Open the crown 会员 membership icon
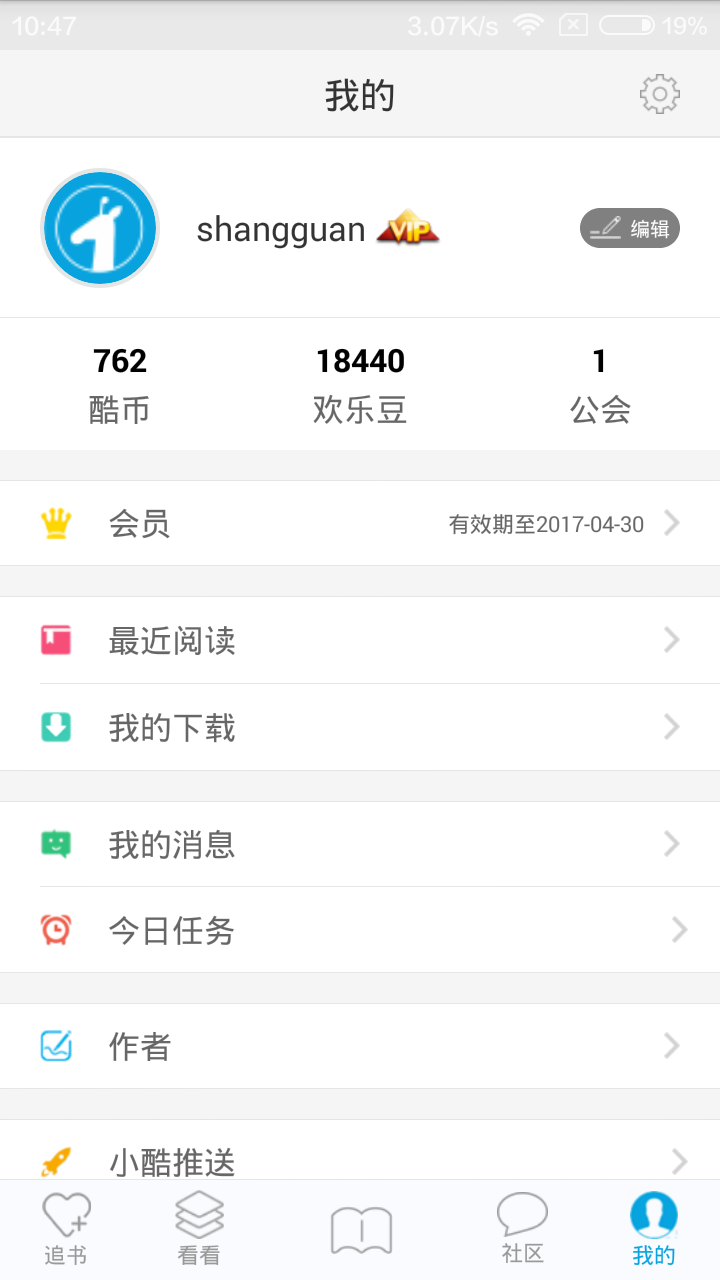The width and height of the screenshot is (720, 1280). coord(57,522)
